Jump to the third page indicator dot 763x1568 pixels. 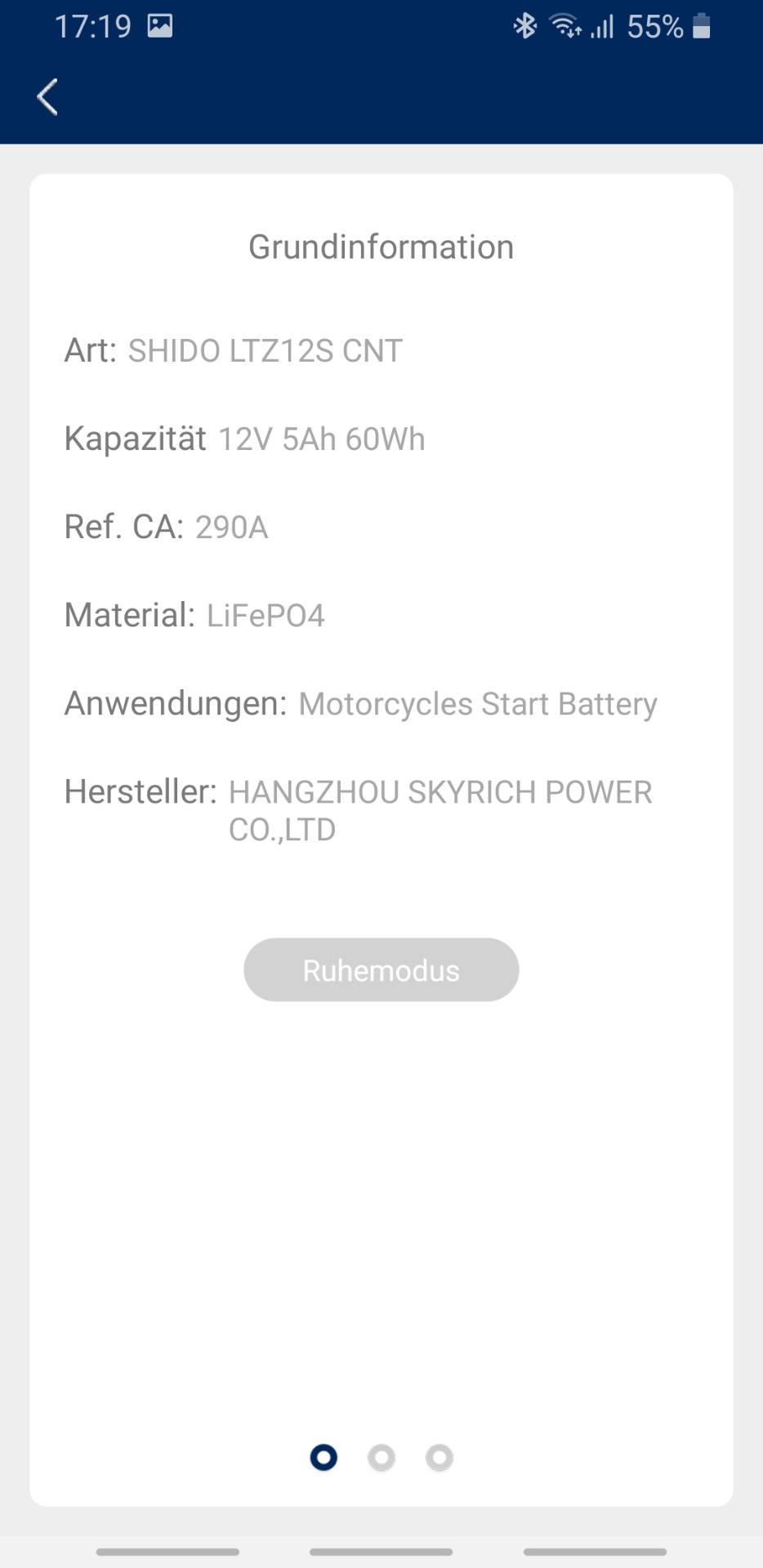[x=439, y=1457]
